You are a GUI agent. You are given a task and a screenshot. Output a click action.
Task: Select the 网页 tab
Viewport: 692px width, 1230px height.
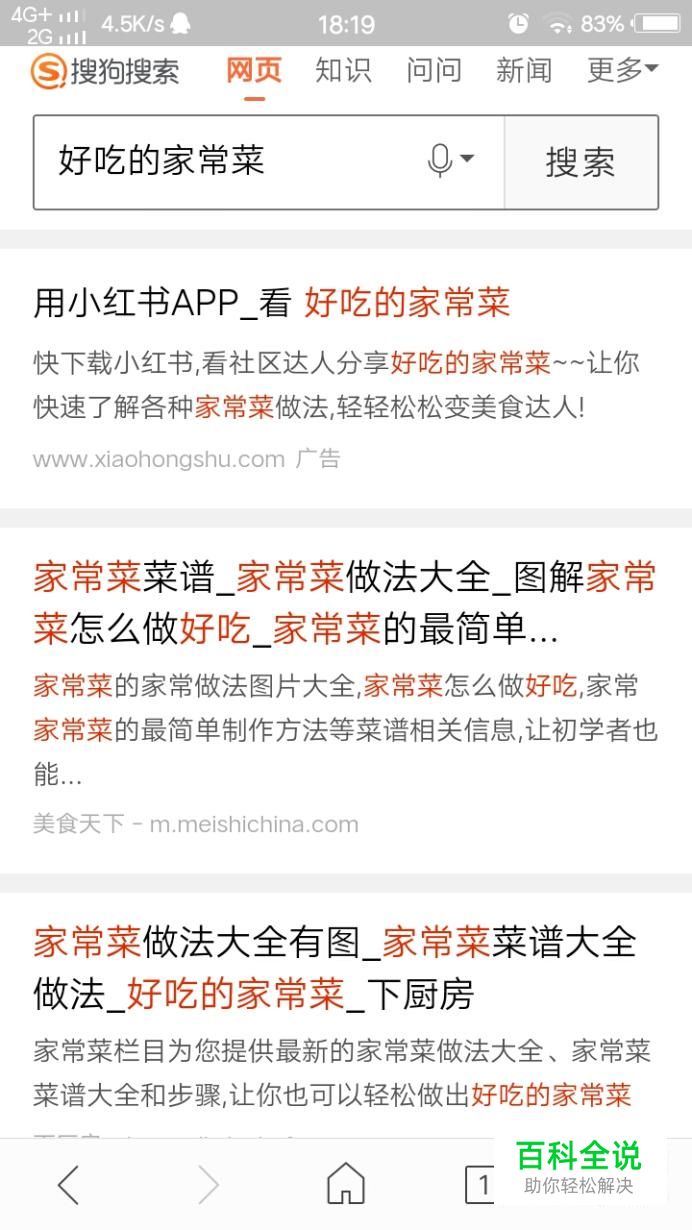click(x=253, y=70)
